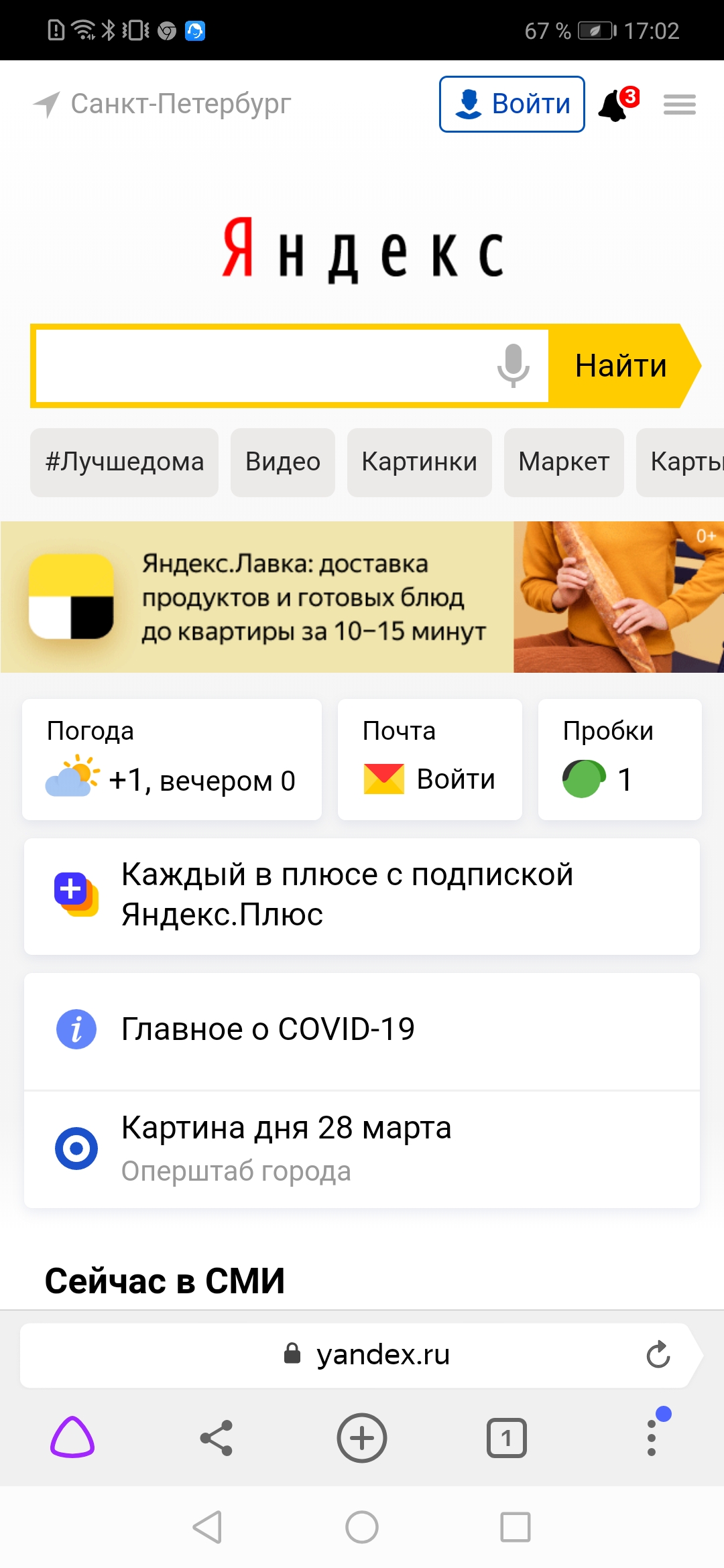Change the Санкт-Петербург location

(x=162, y=104)
